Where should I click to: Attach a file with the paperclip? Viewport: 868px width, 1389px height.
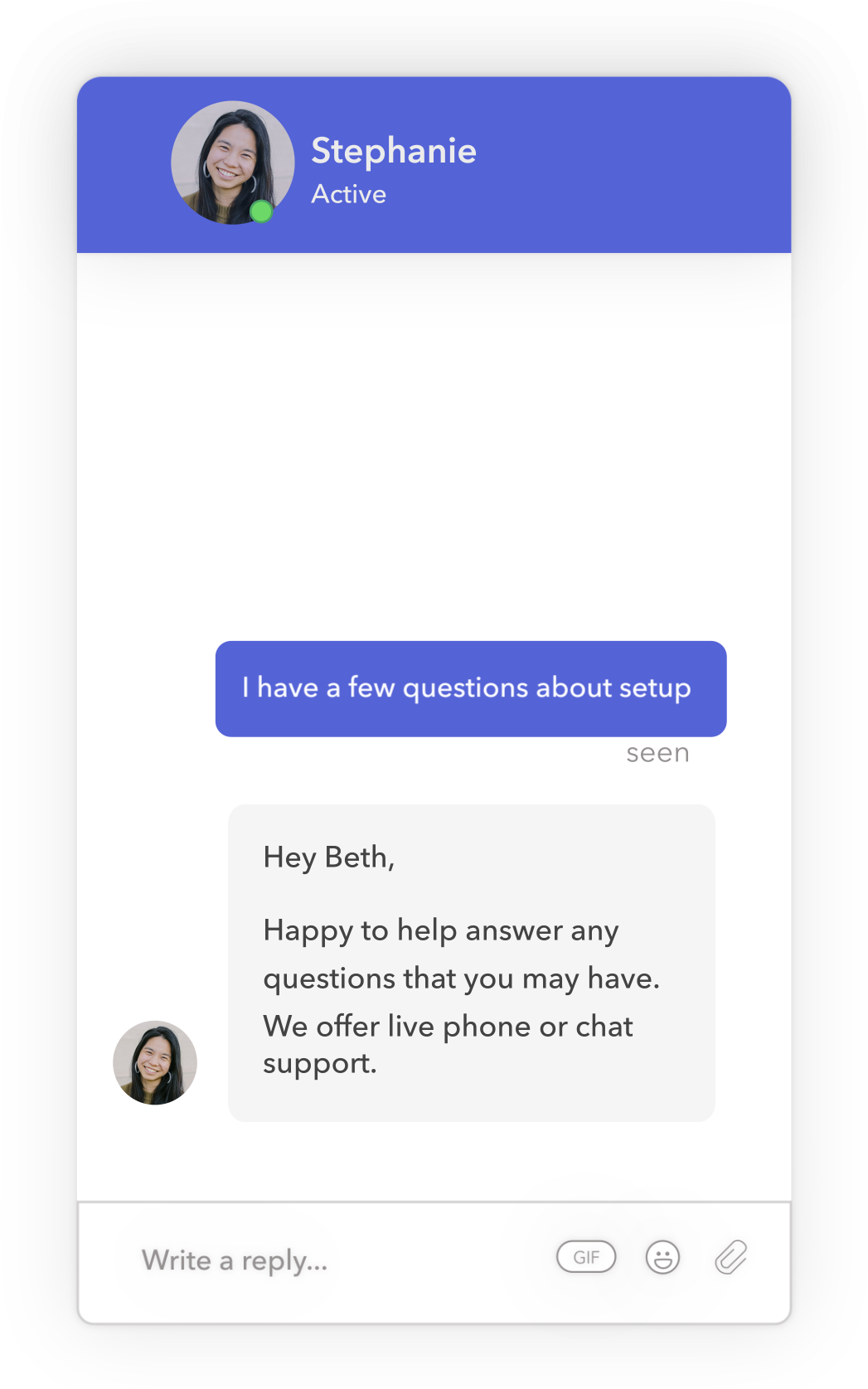point(730,1257)
